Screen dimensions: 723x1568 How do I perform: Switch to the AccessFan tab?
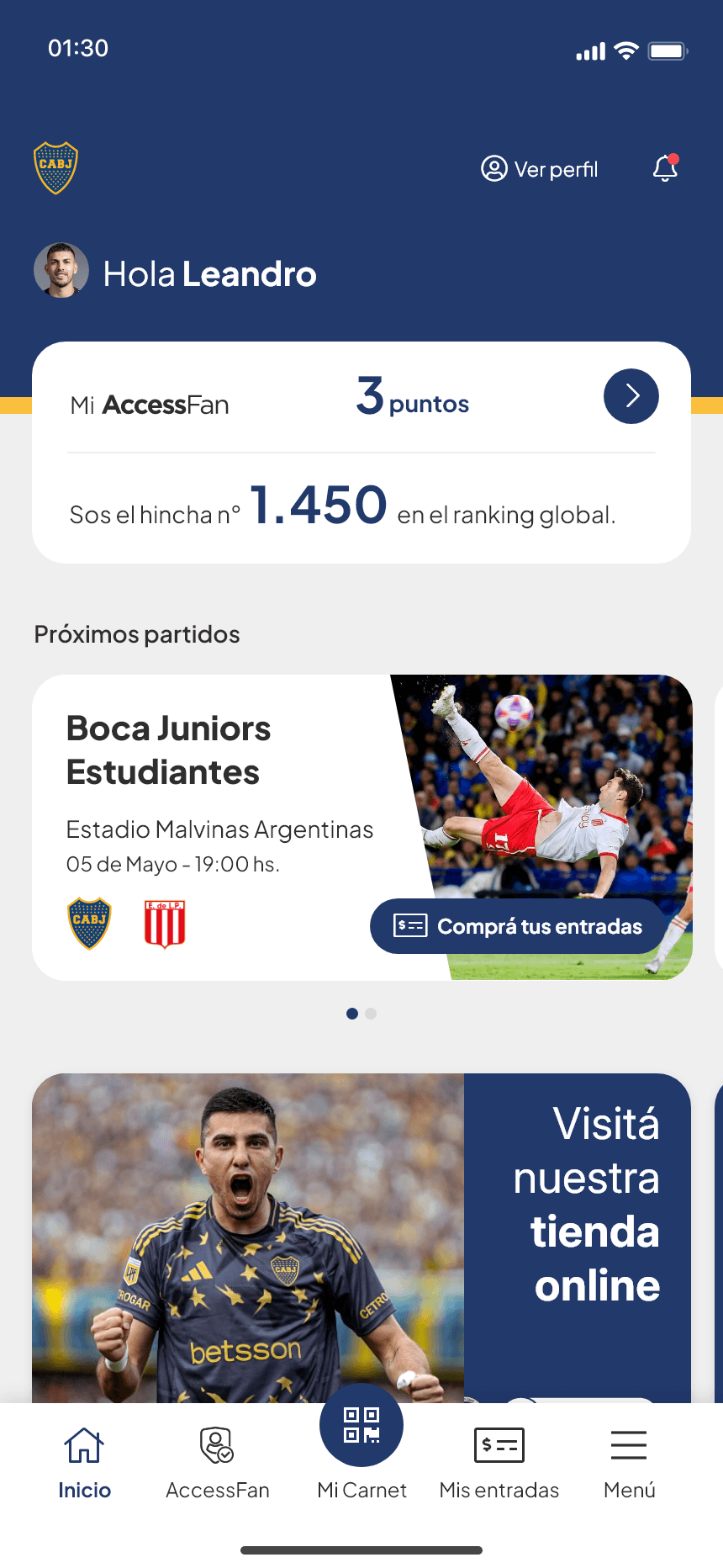(217, 1464)
